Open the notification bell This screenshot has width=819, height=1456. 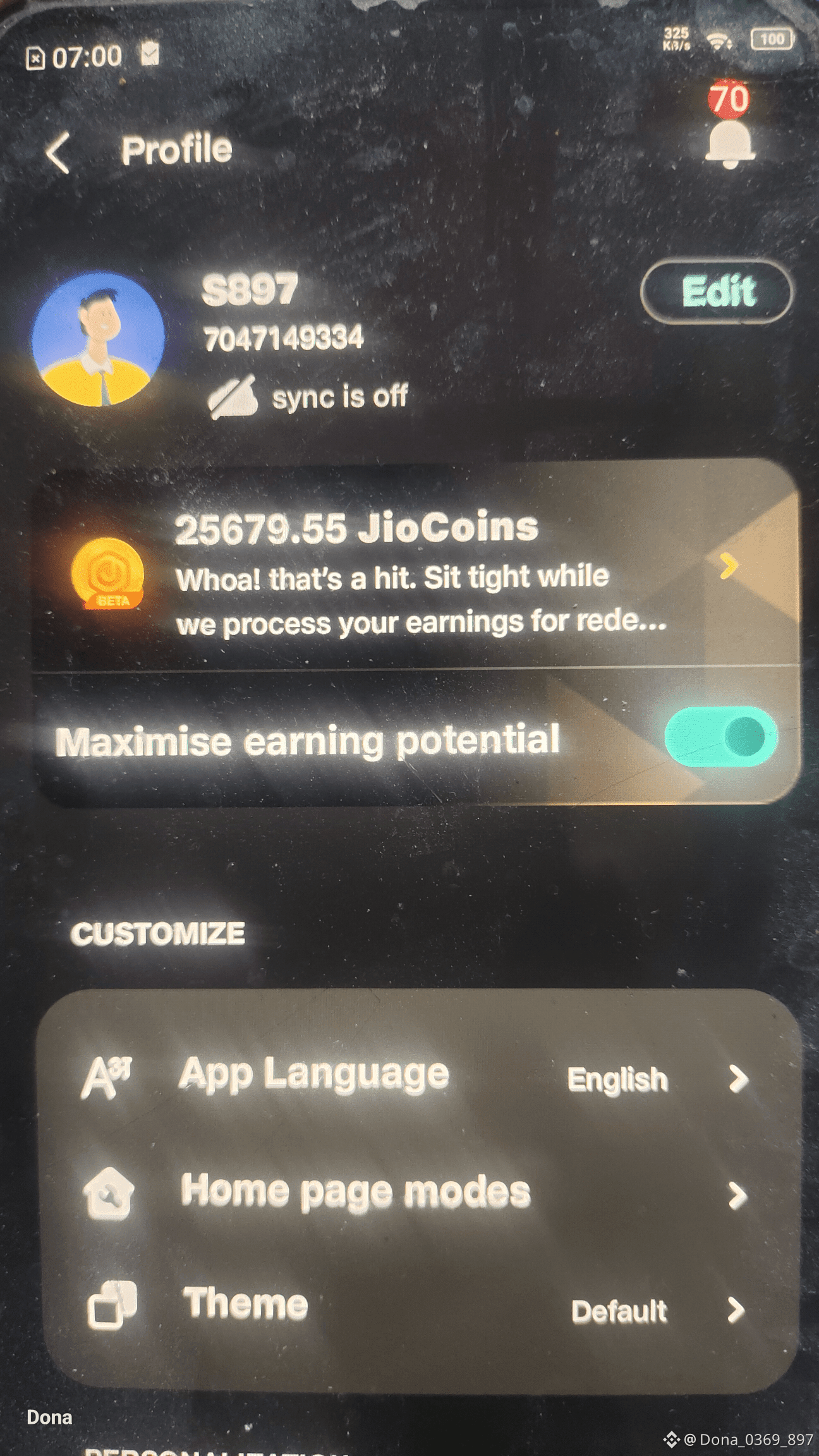728,147
